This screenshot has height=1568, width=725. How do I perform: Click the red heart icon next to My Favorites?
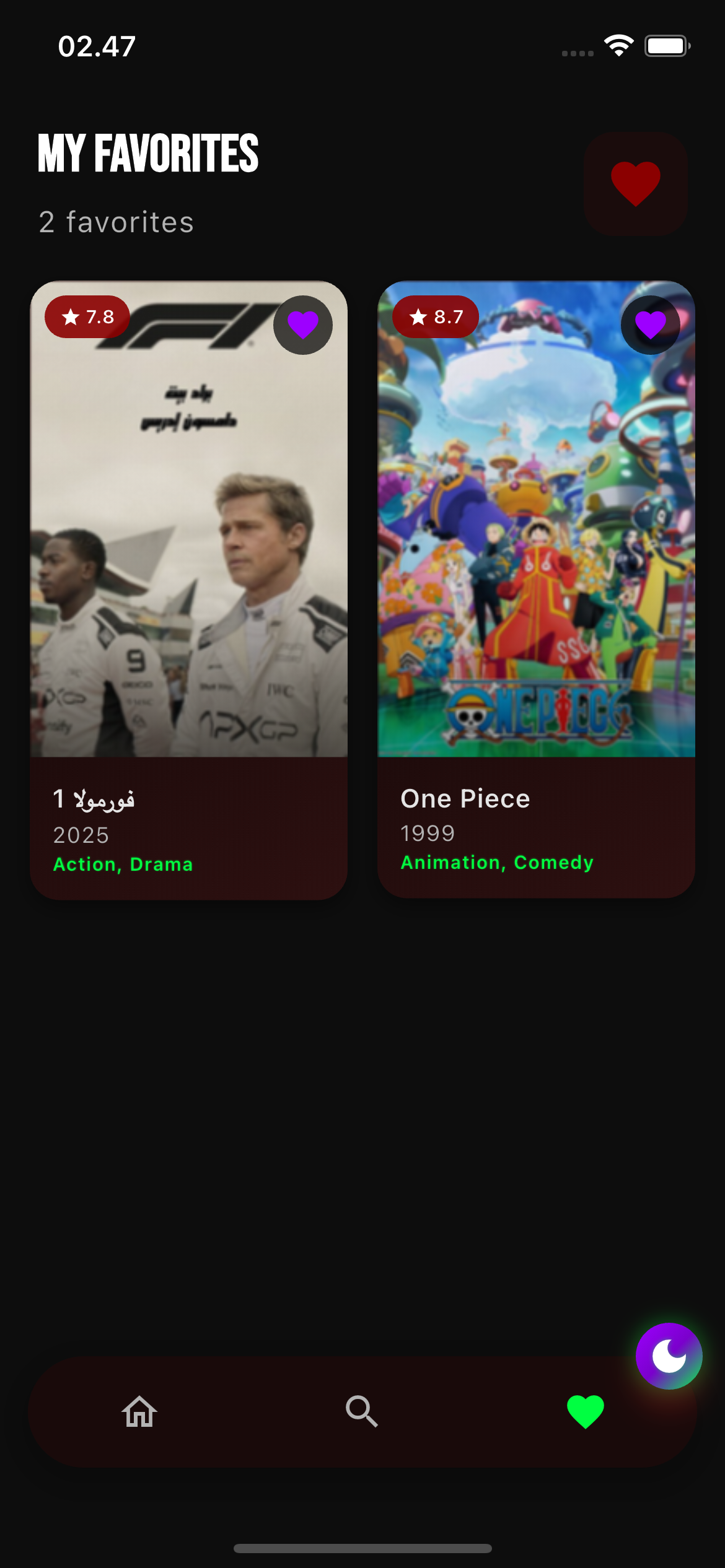[635, 183]
